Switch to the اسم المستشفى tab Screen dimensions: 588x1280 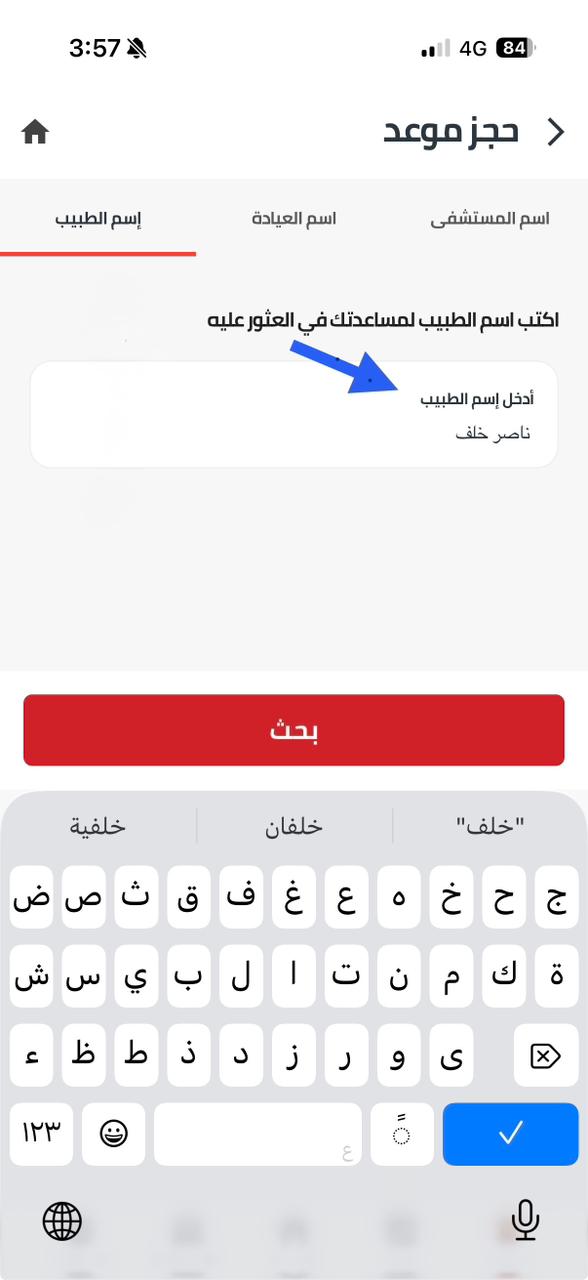490,218
